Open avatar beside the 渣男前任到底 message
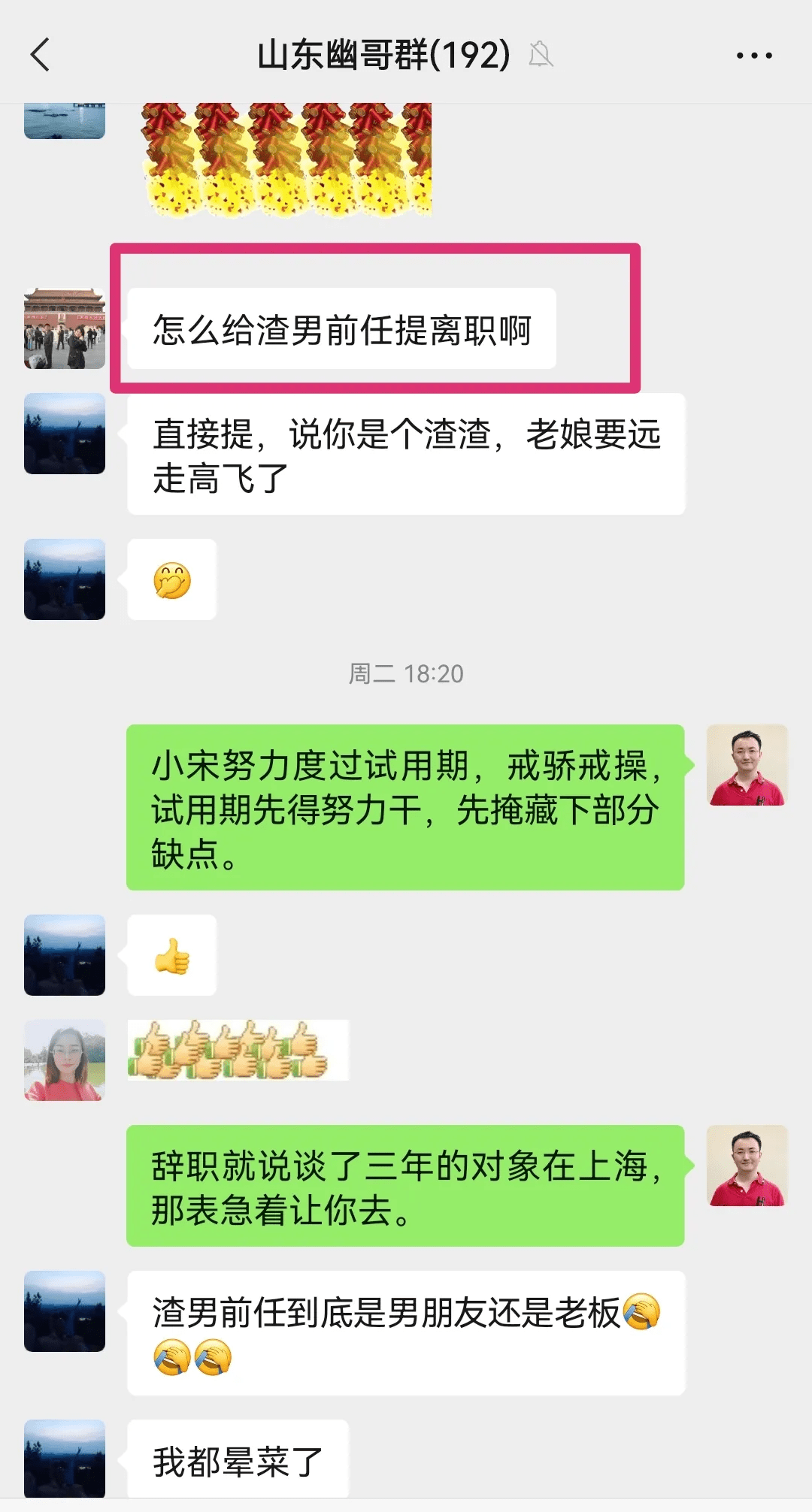Viewport: 812px width, 1512px height. (65, 1311)
